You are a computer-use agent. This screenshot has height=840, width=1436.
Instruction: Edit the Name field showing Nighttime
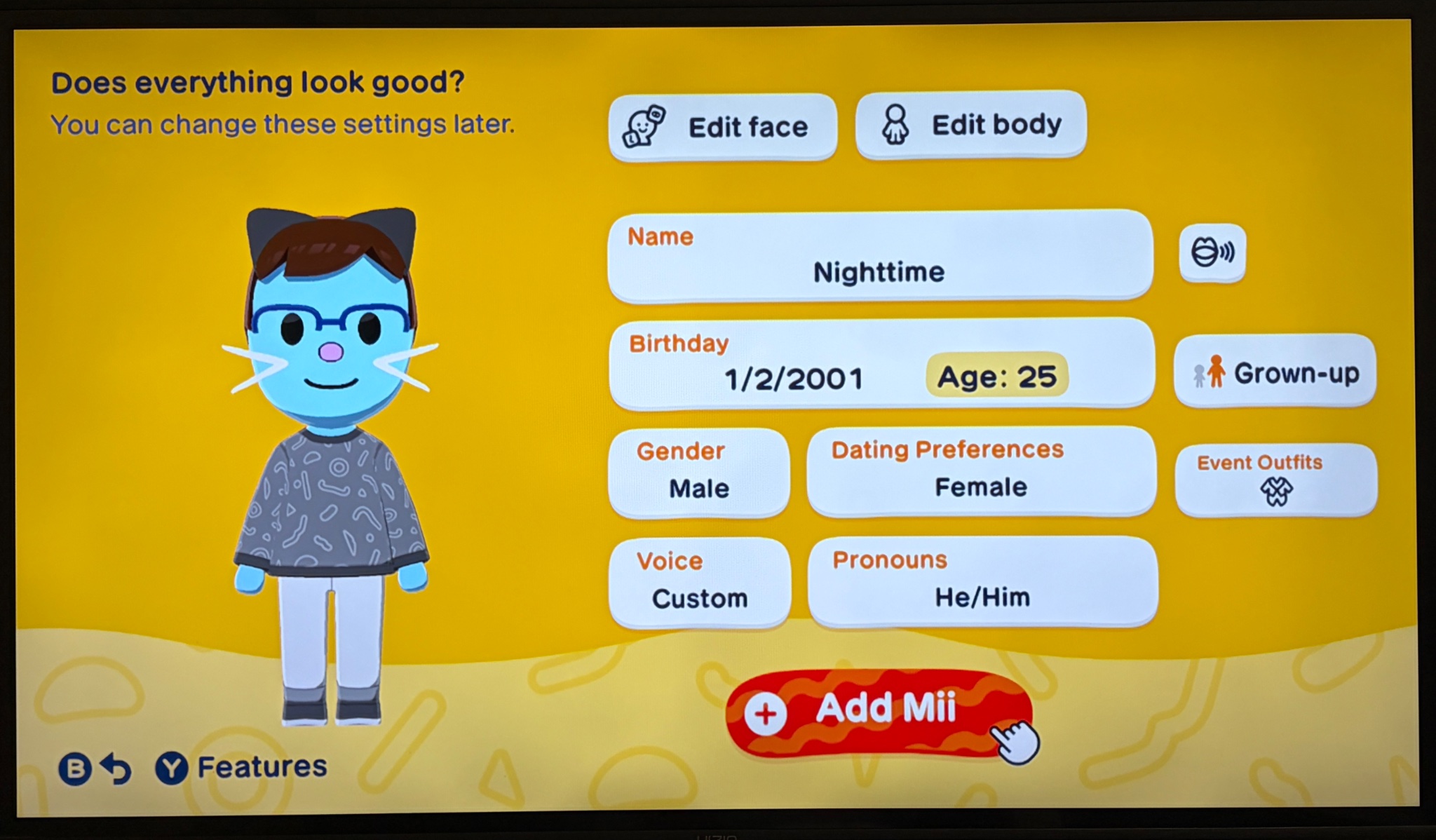[880, 257]
